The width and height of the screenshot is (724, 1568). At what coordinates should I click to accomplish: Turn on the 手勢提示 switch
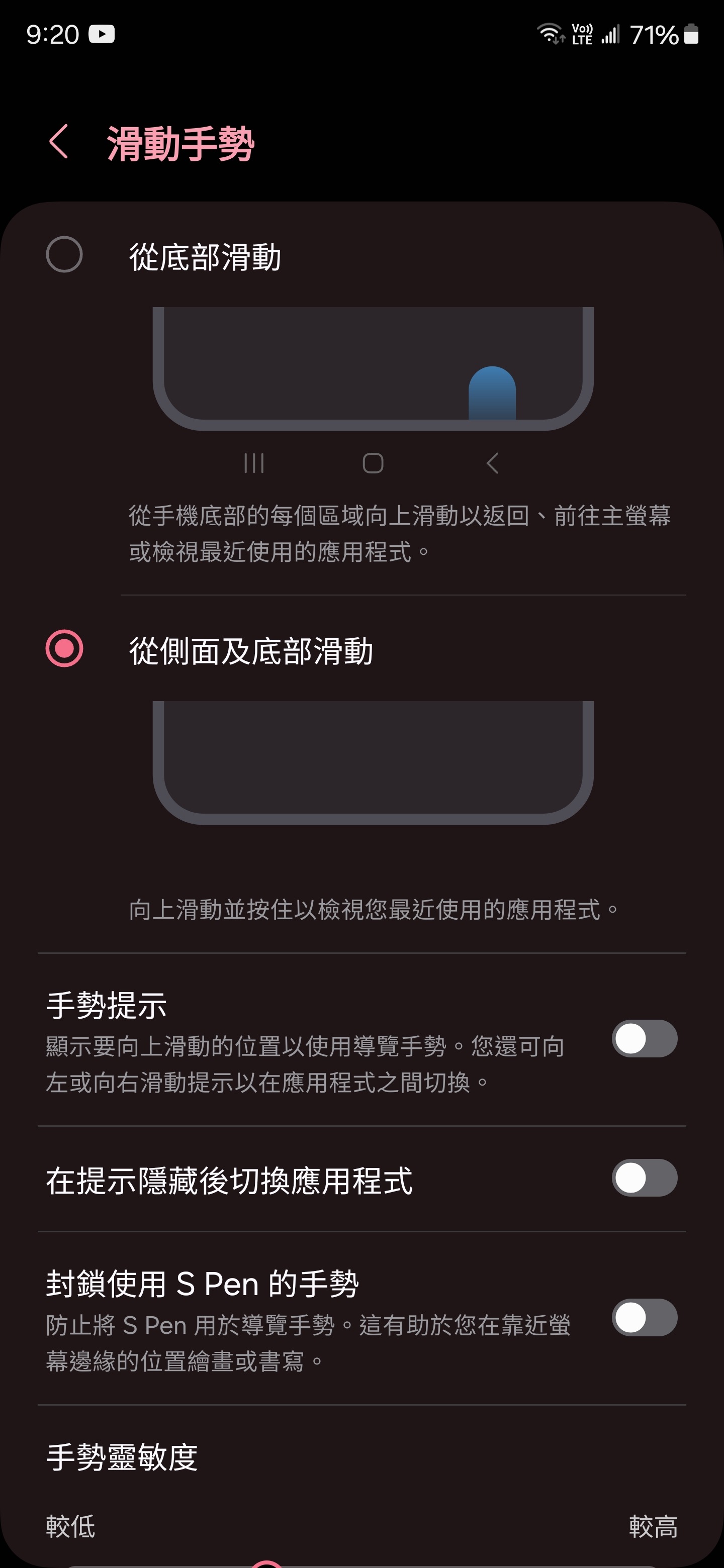click(644, 1038)
